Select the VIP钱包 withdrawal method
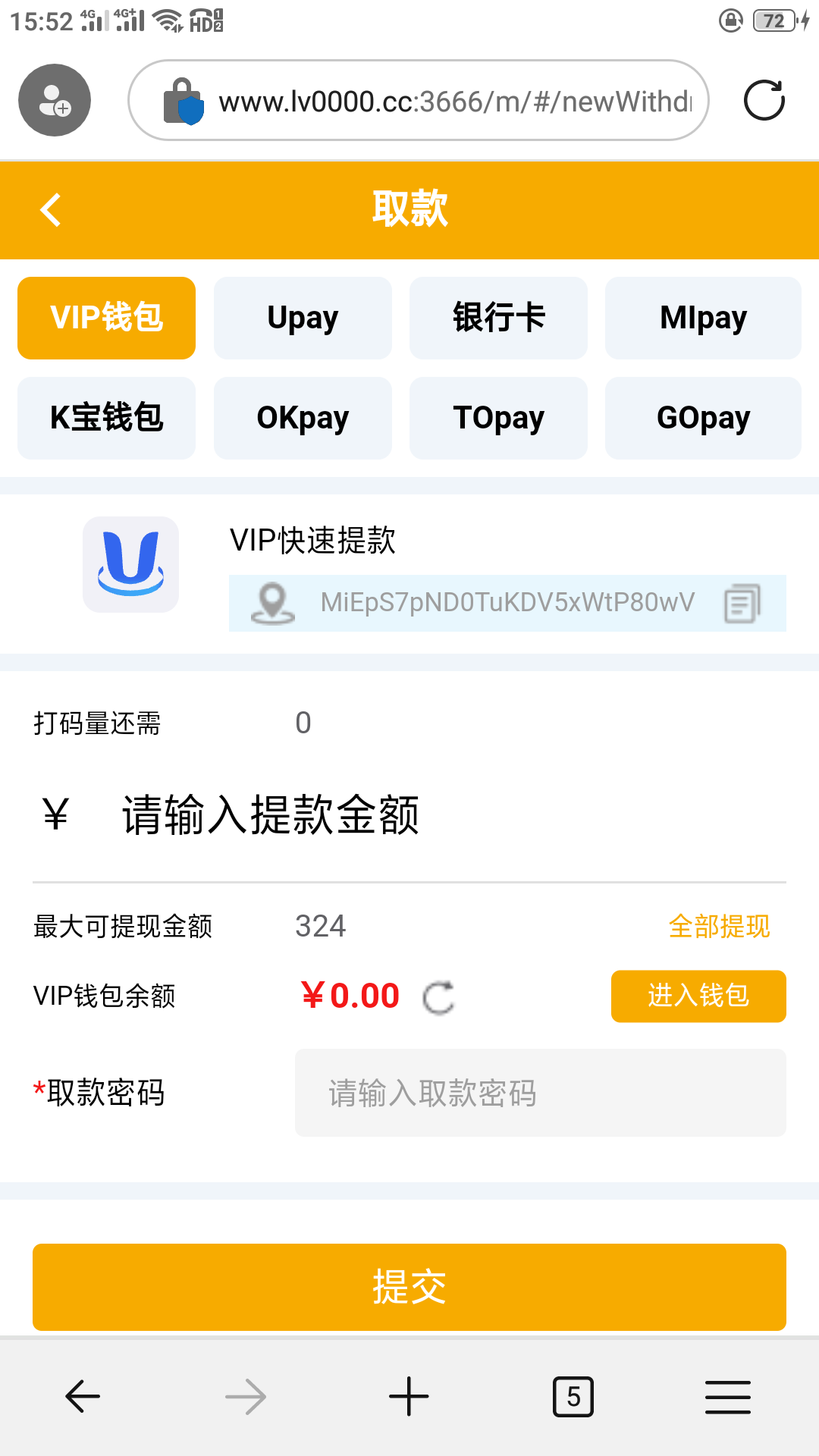Screen dimensions: 819x1456 click(x=106, y=318)
